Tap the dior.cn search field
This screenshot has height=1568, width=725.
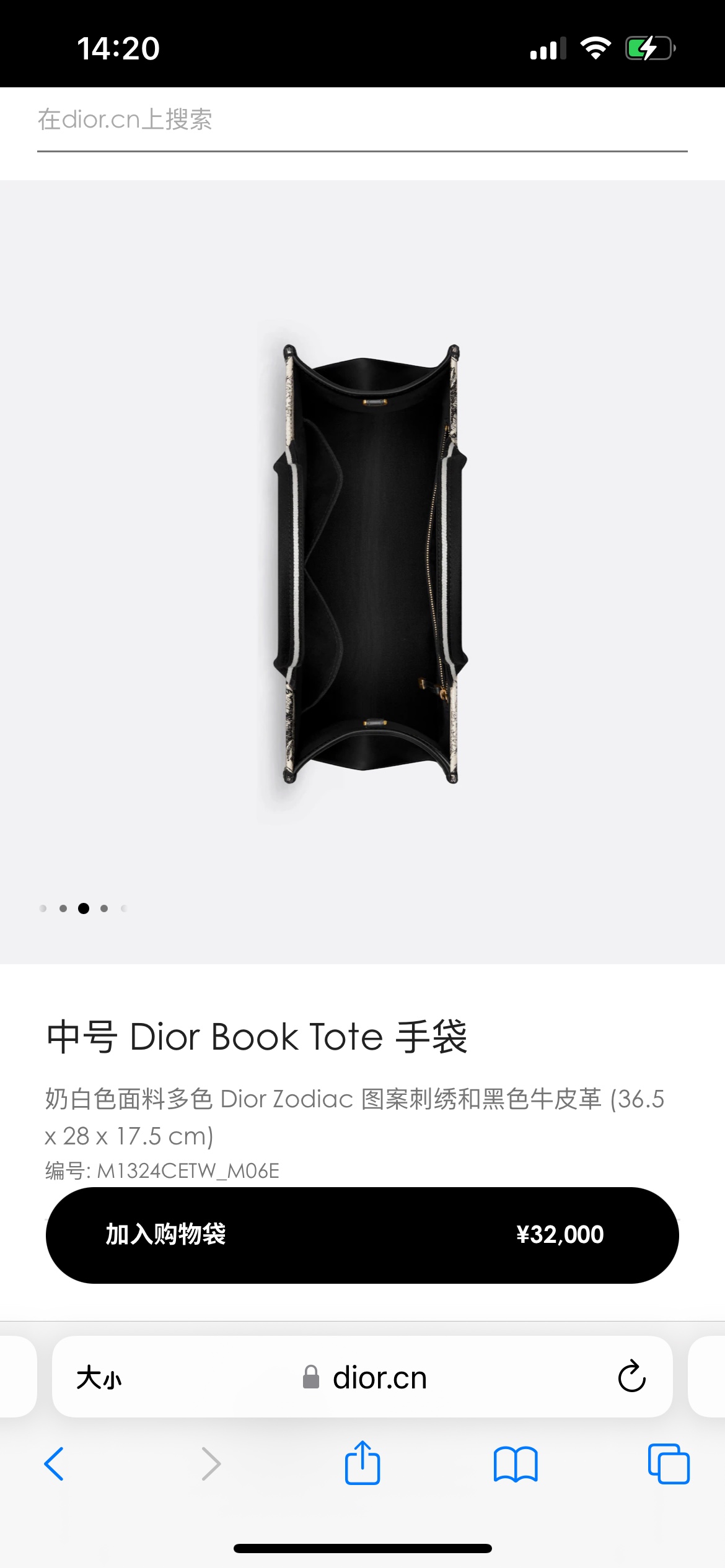coord(362,120)
